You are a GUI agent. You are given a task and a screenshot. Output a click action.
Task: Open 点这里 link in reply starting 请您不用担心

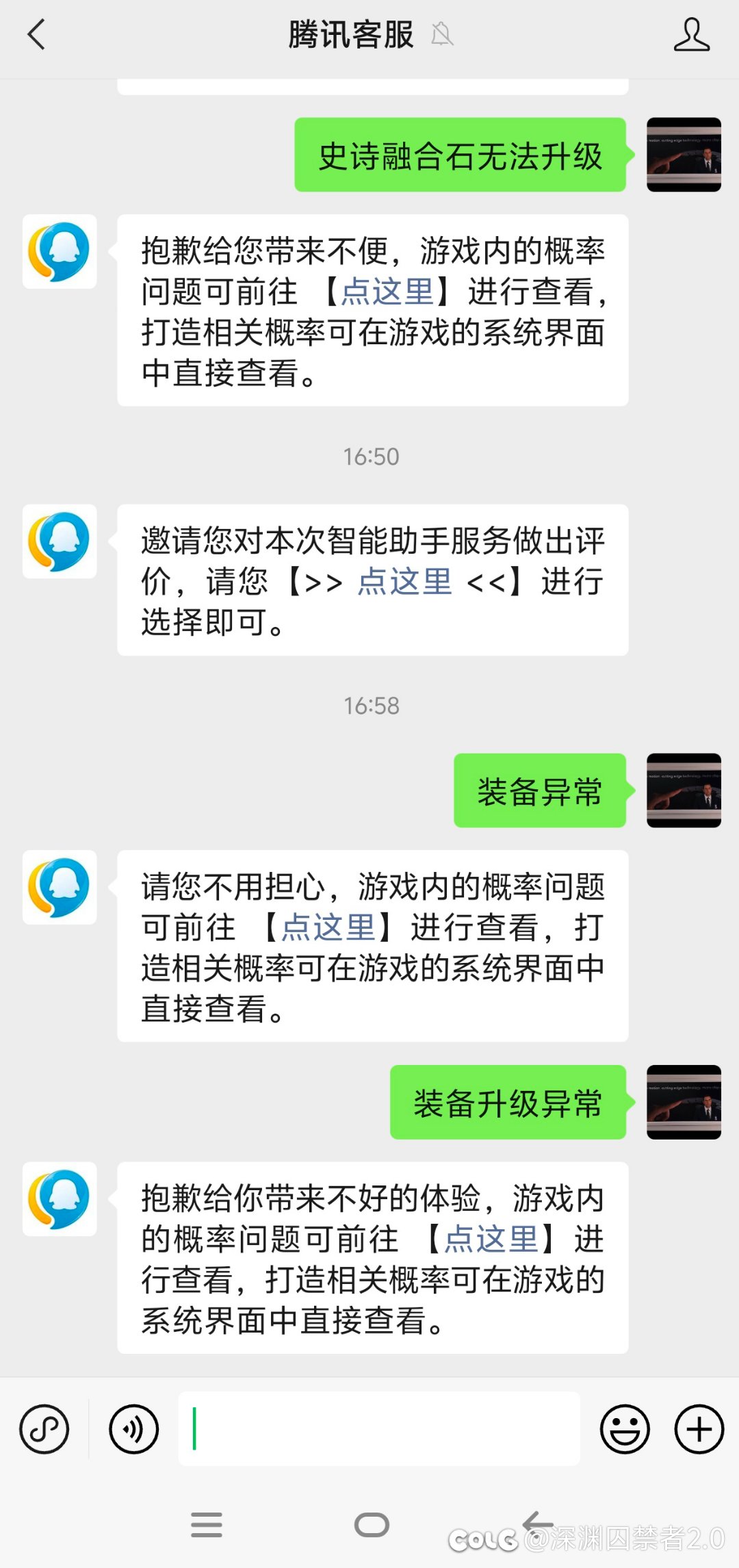pyautogui.click(x=328, y=927)
